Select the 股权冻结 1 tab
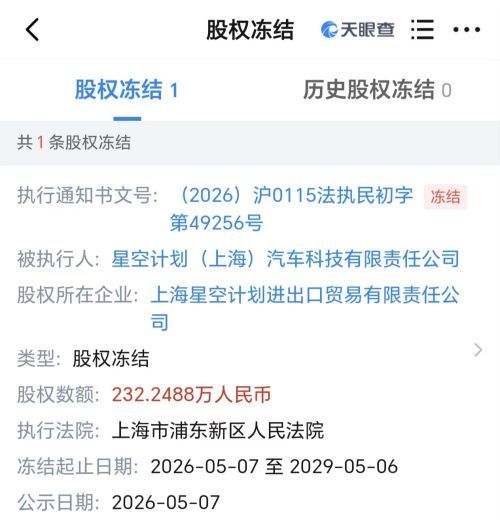The height and width of the screenshot is (520, 500). click(127, 90)
